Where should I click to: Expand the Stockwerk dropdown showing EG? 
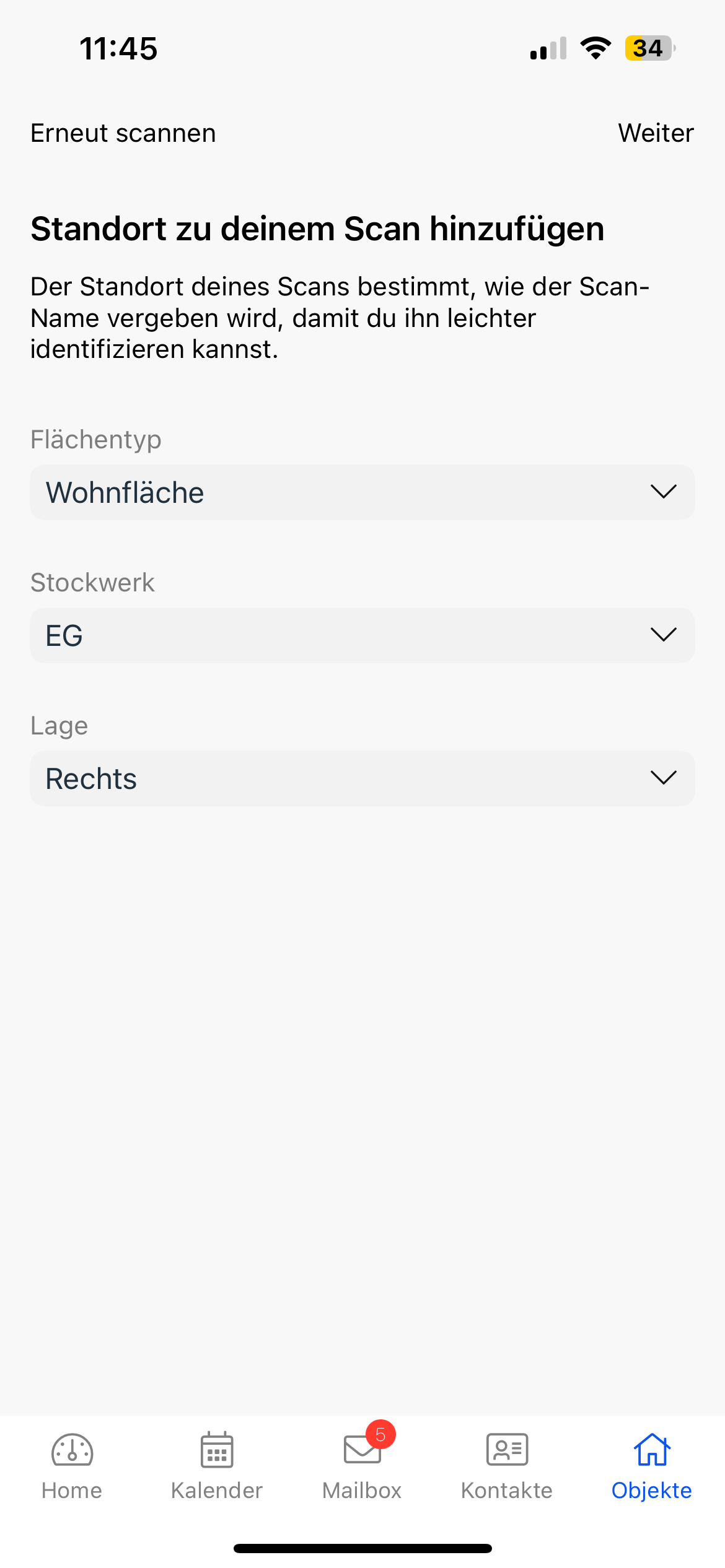tap(362, 635)
